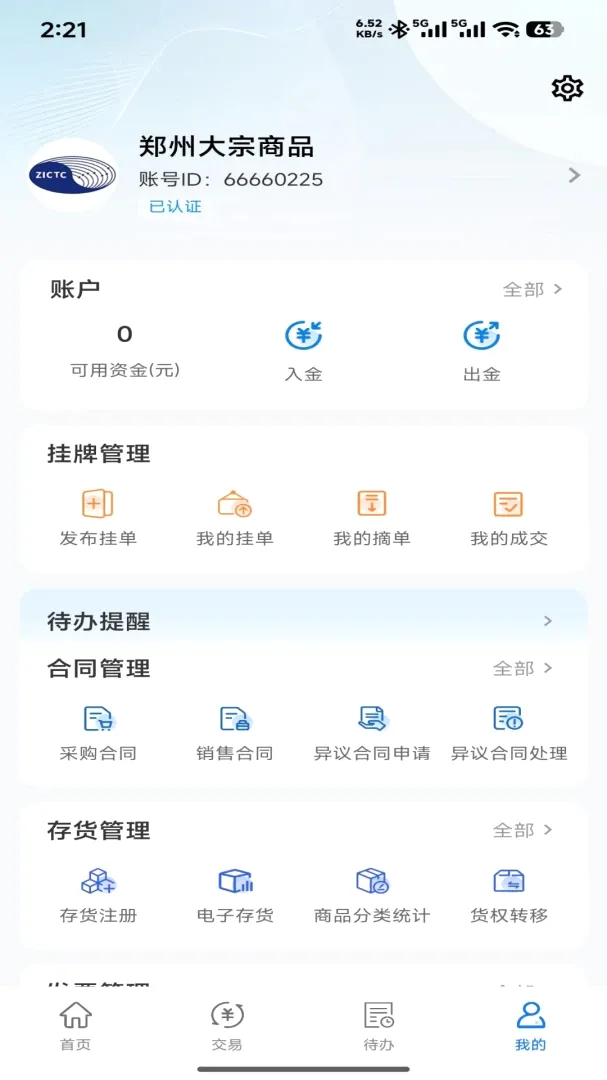
Task: Open 采购合同
Action: [x=98, y=734]
